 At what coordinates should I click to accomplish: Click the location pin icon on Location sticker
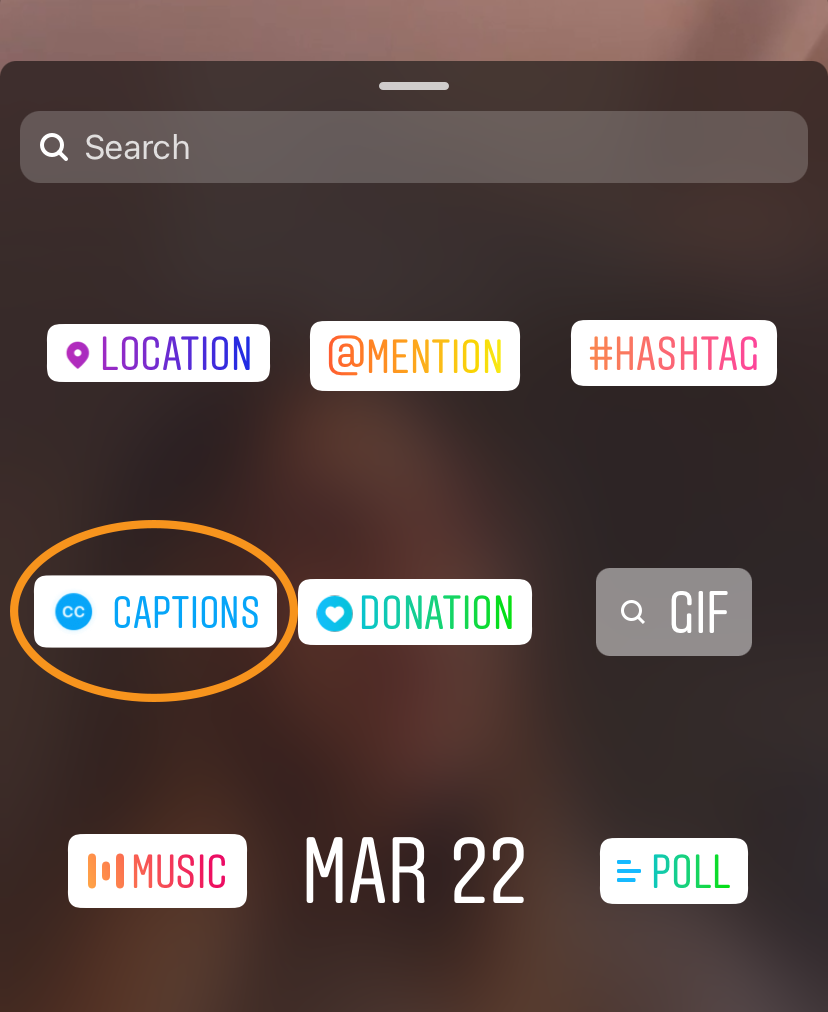pyautogui.click(x=80, y=353)
